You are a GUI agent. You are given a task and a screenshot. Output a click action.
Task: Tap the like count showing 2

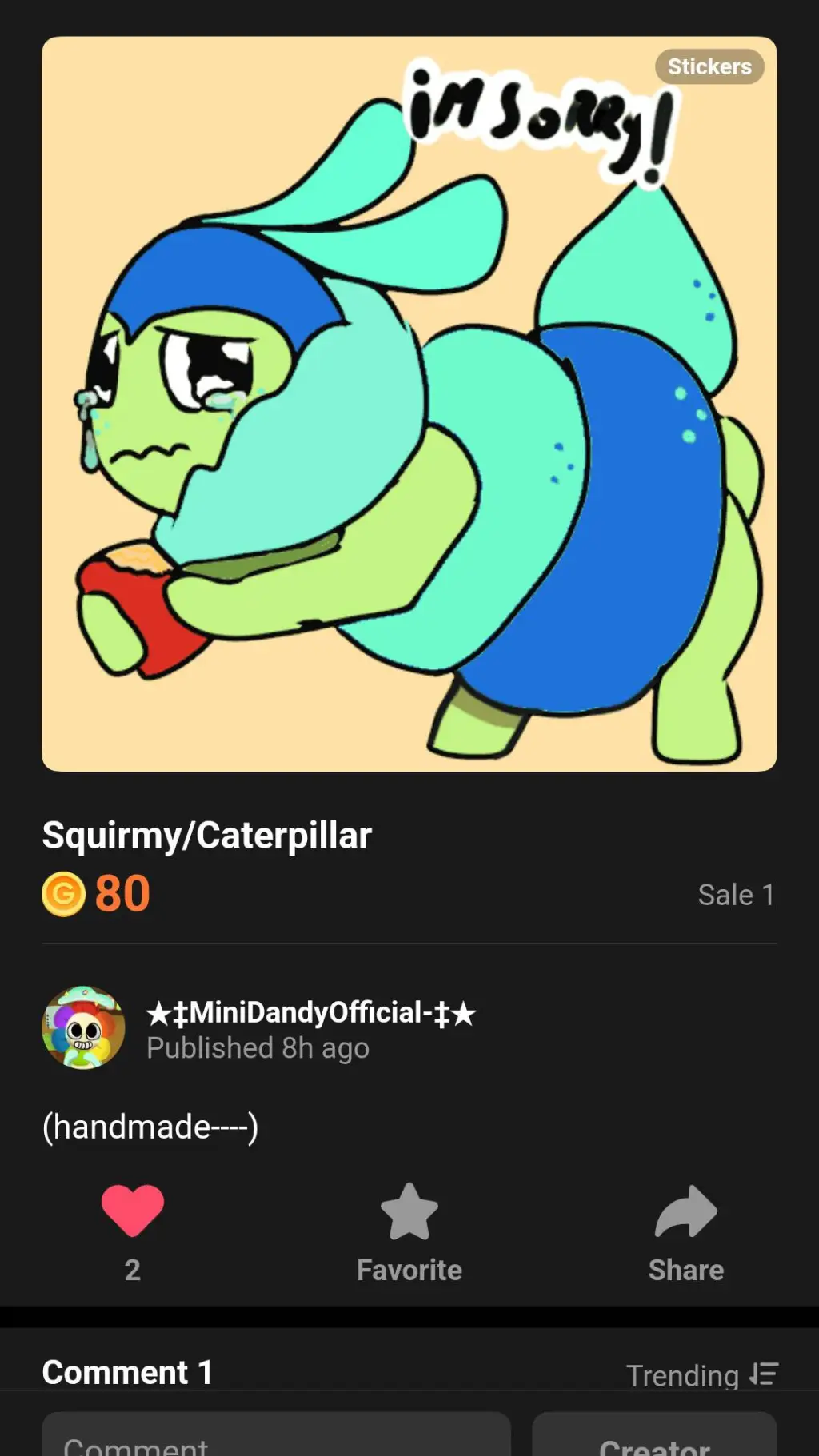click(131, 1269)
